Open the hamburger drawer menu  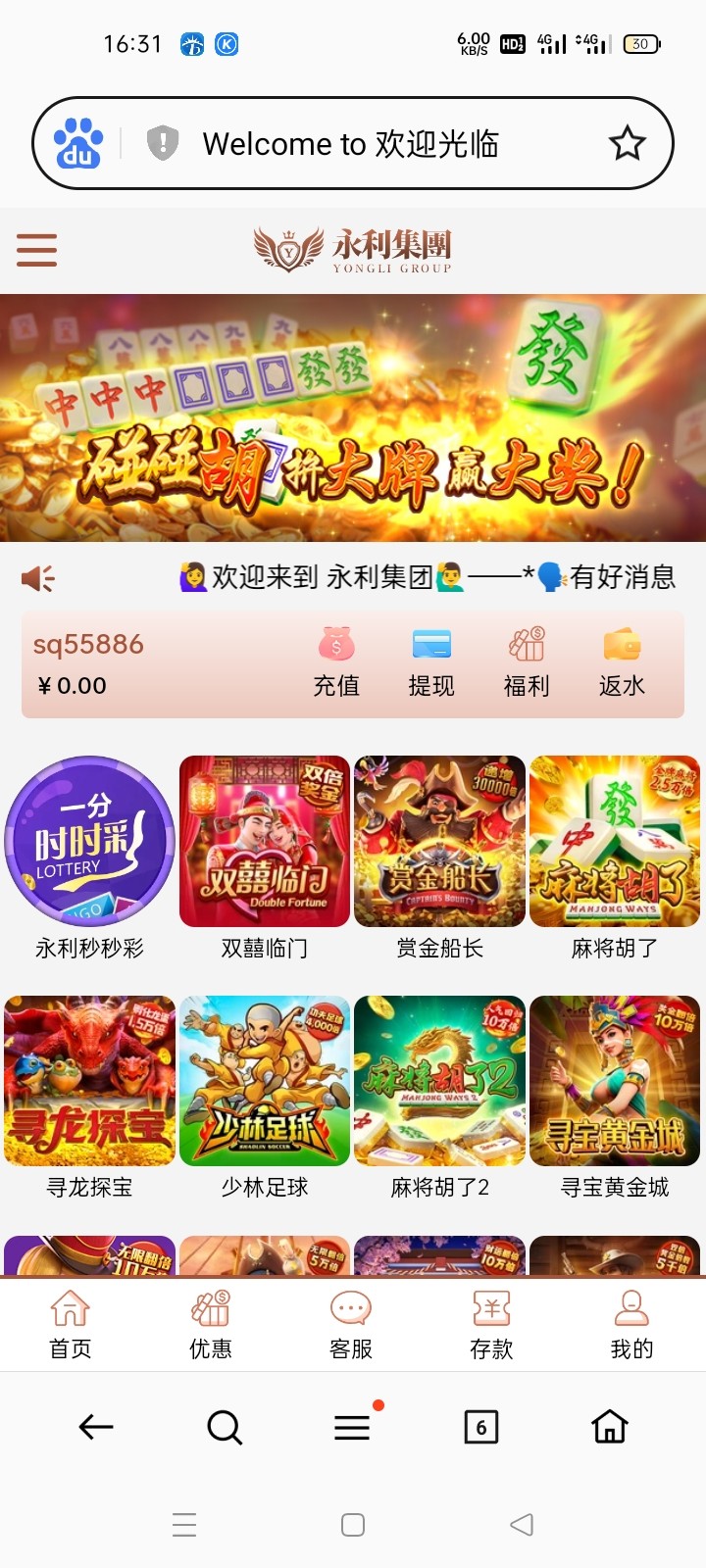[36, 250]
